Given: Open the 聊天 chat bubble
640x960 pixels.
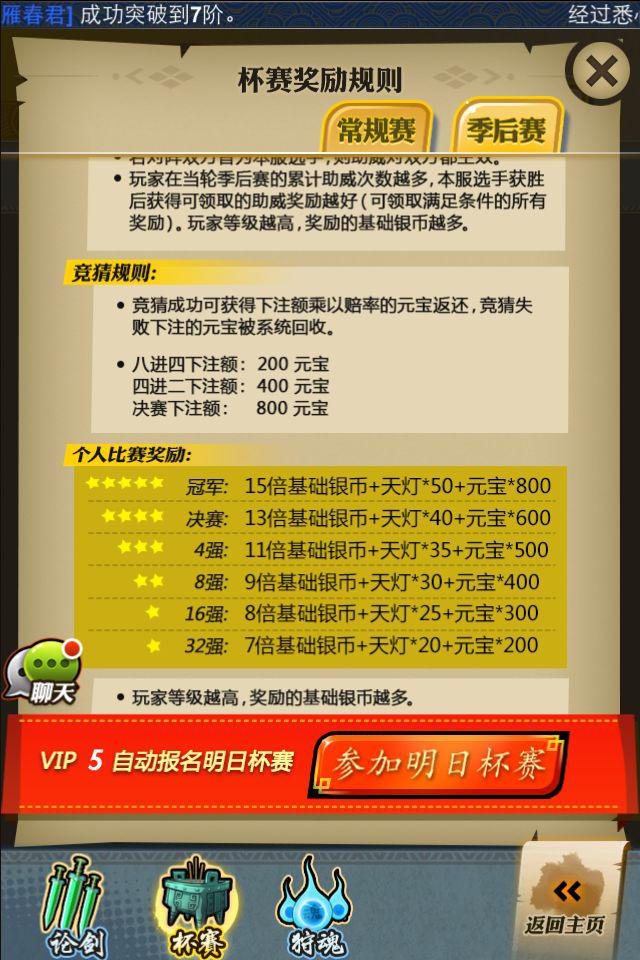Looking at the screenshot, I should tap(44, 672).
